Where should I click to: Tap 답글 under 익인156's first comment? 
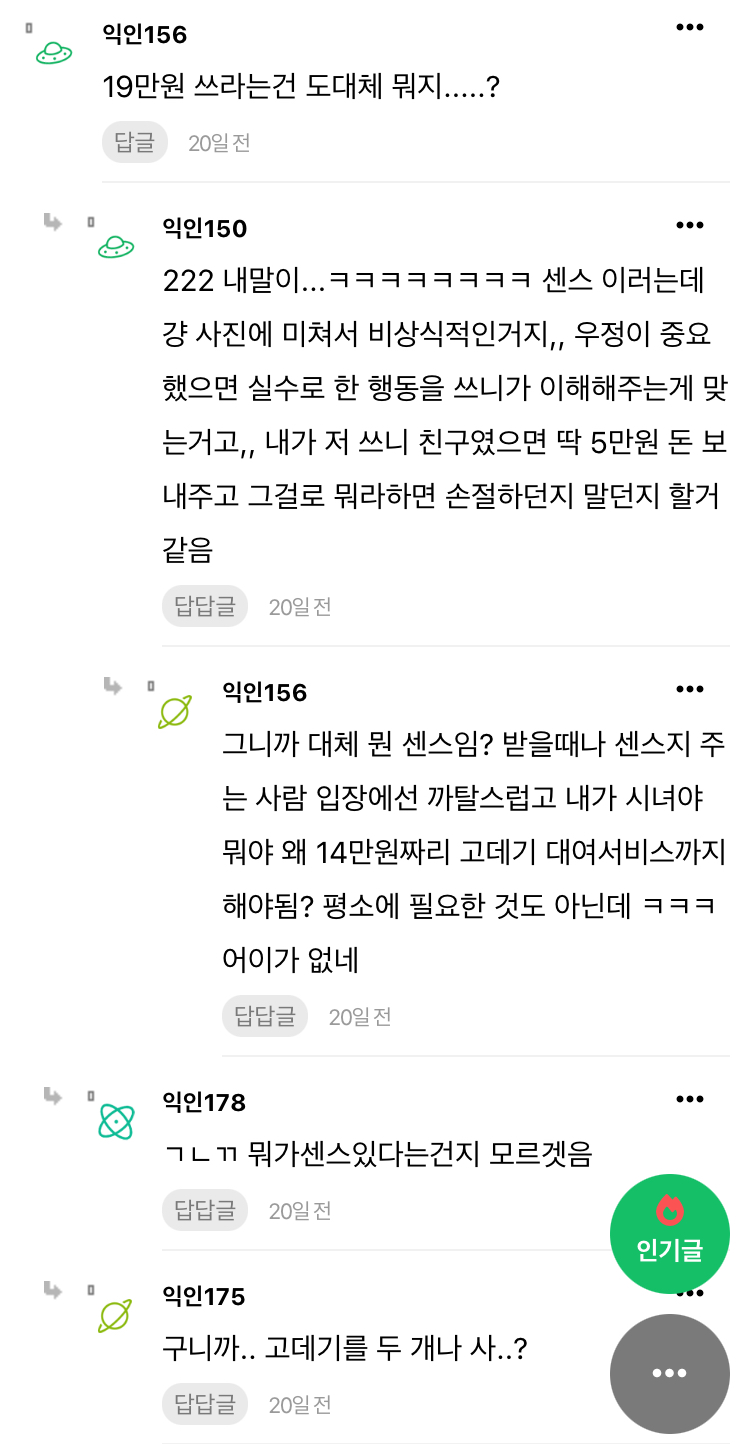click(x=134, y=143)
